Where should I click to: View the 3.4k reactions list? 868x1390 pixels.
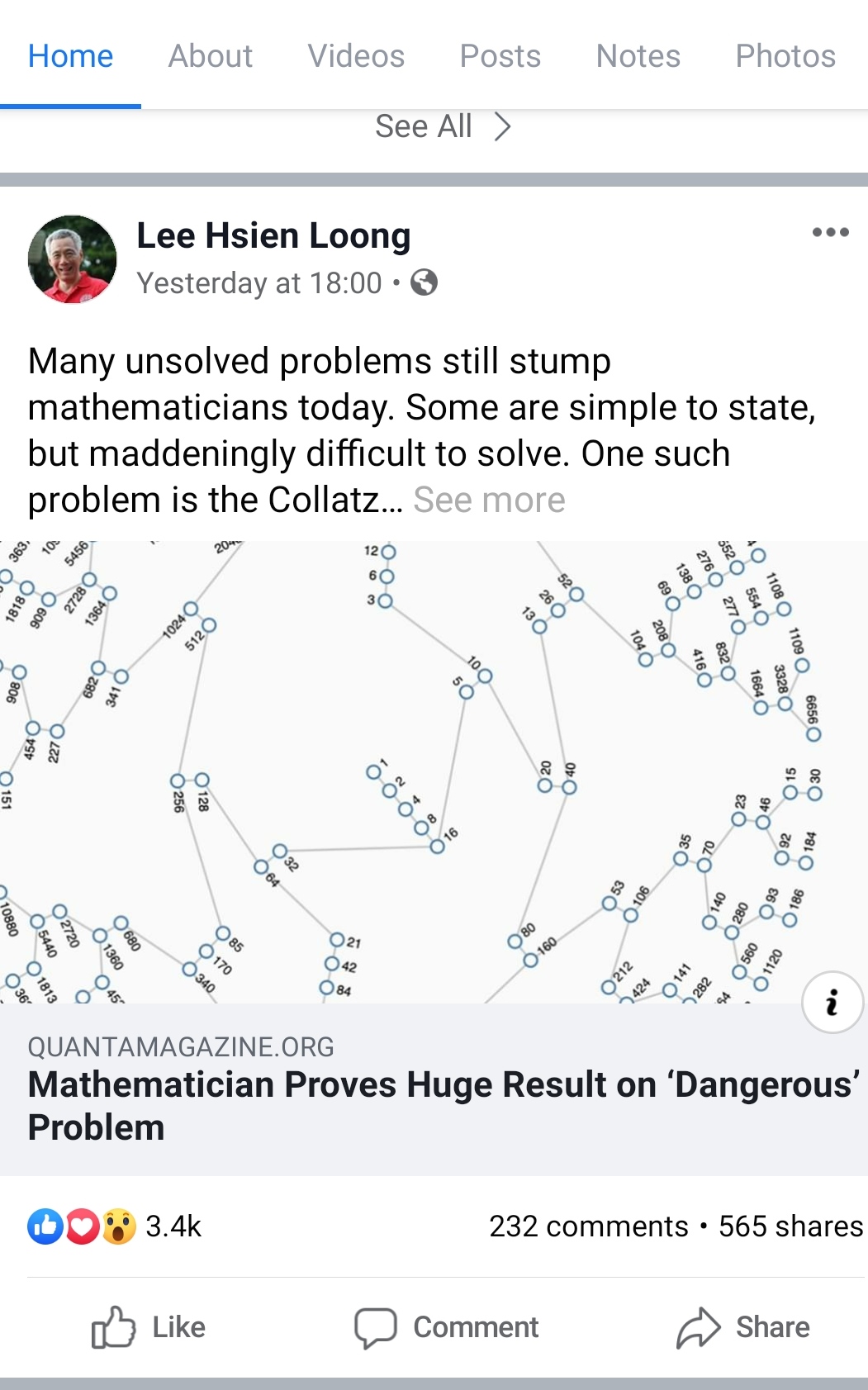[x=116, y=1226]
